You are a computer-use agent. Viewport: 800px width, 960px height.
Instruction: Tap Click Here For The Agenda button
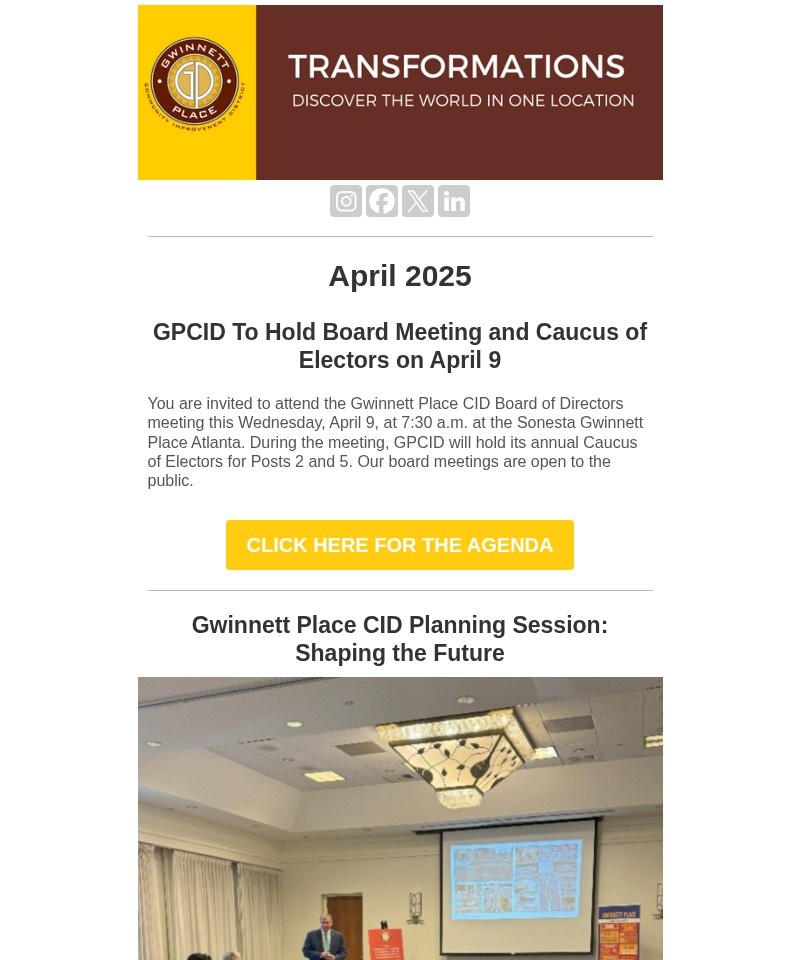point(400,545)
